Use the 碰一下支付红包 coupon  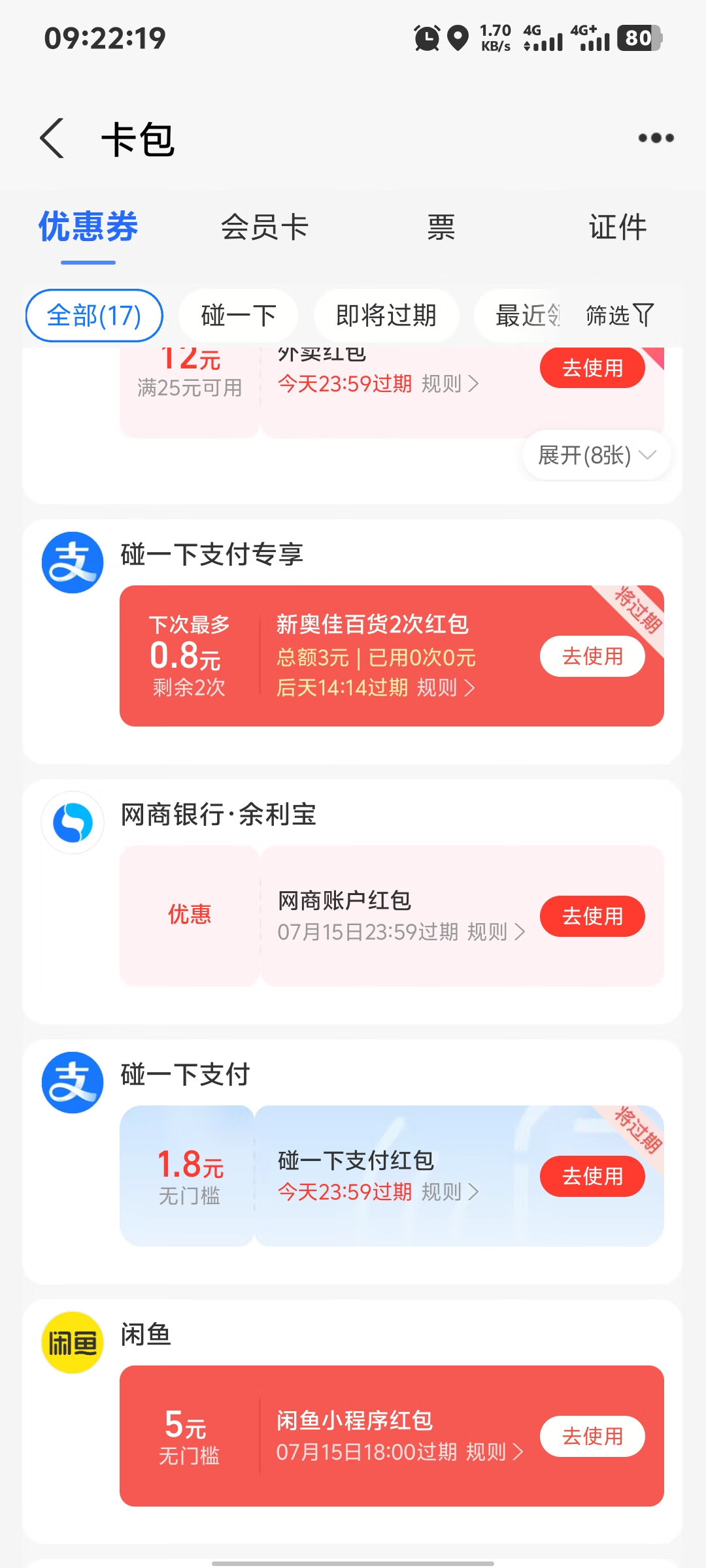(x=592, y=1176)
